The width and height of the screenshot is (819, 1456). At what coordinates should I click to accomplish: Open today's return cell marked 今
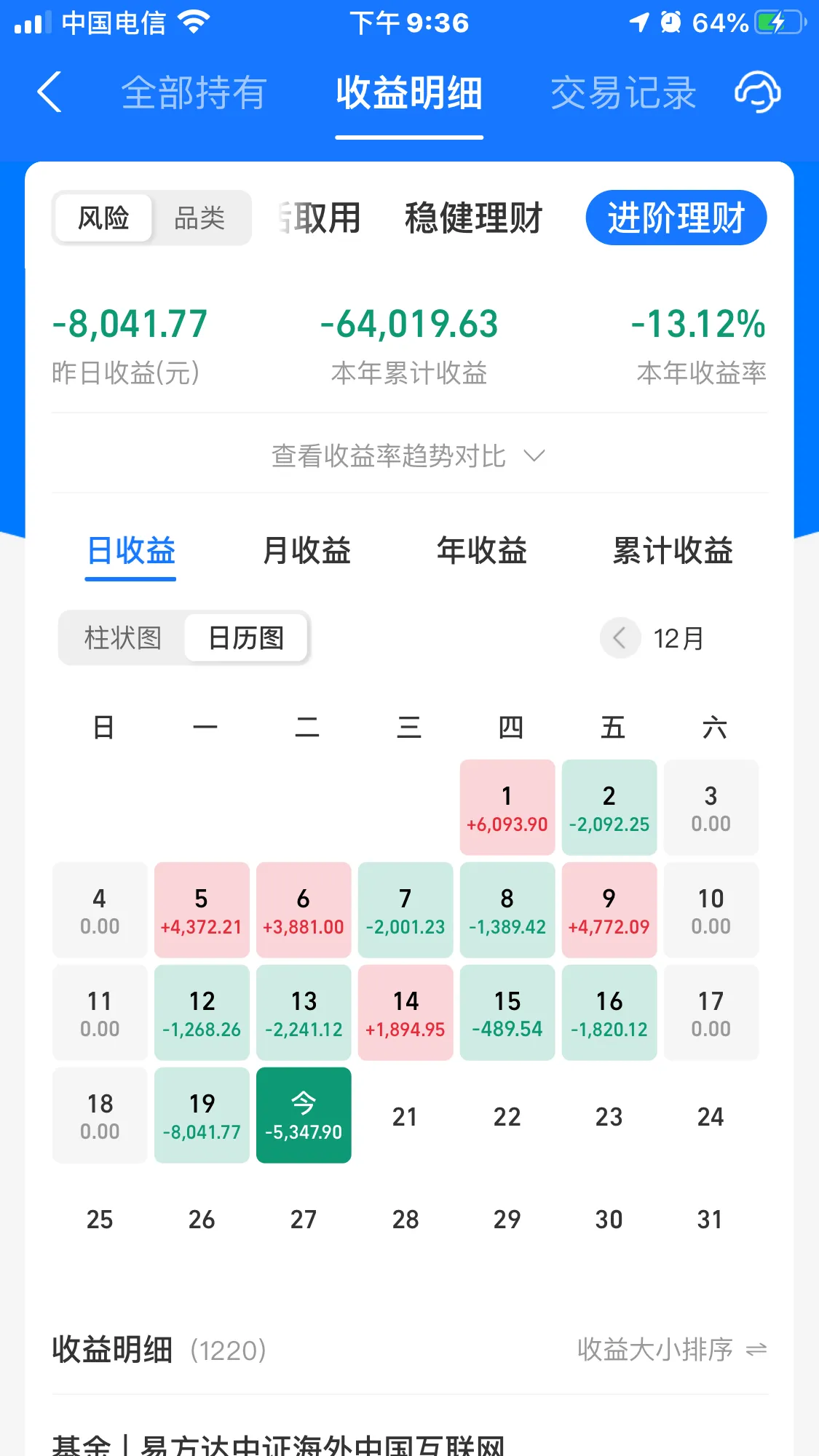304,1115
